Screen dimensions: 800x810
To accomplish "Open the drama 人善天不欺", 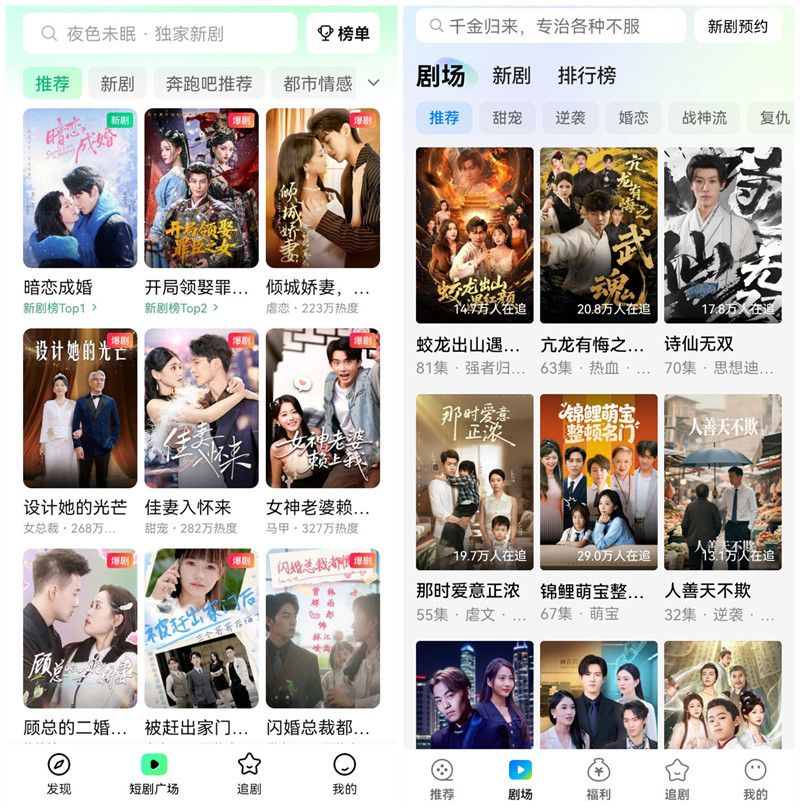I will 722,480.
